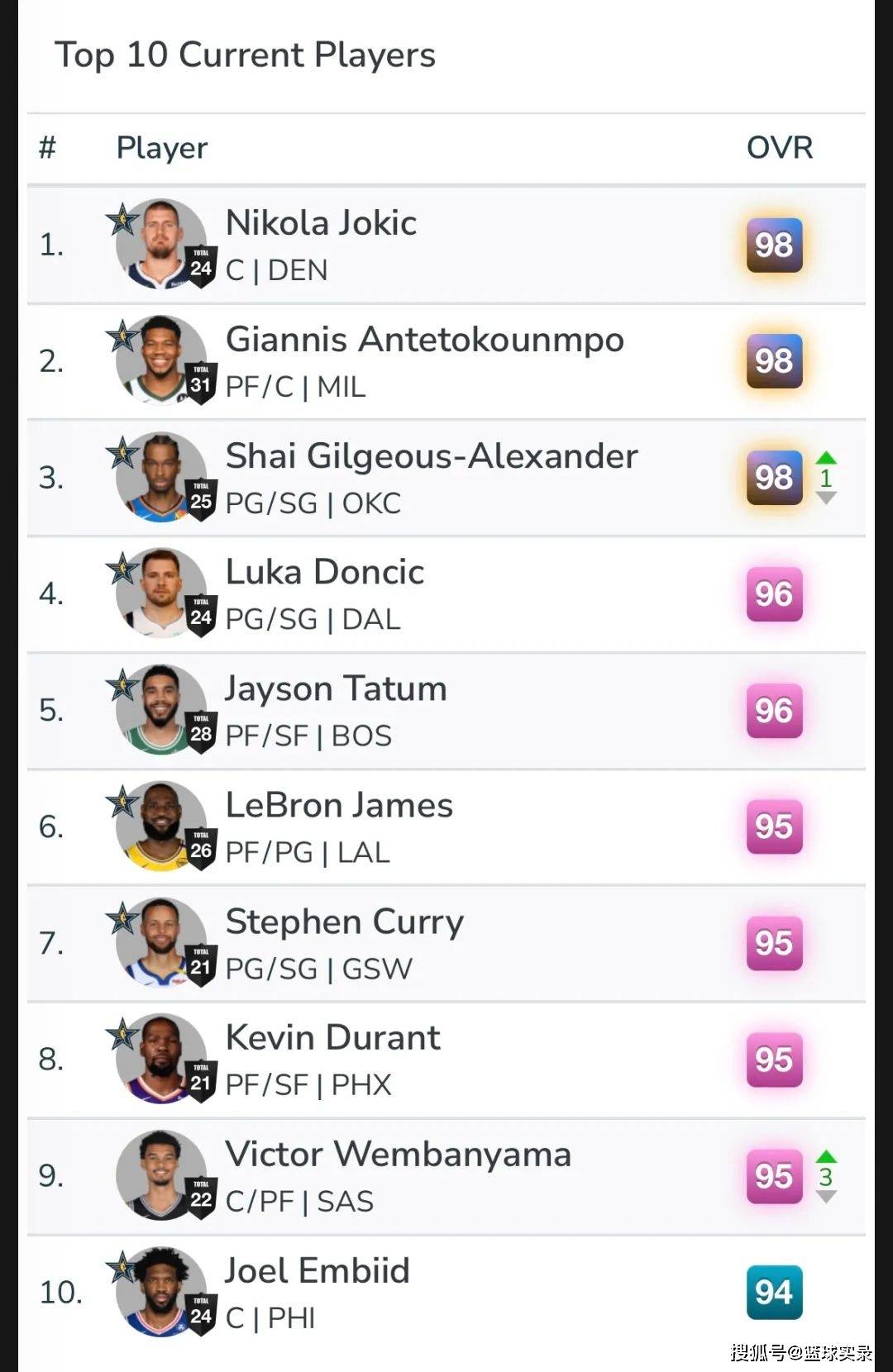
Task: Open Jayson Tatum's player details
Action: click(x=336, y=688)
